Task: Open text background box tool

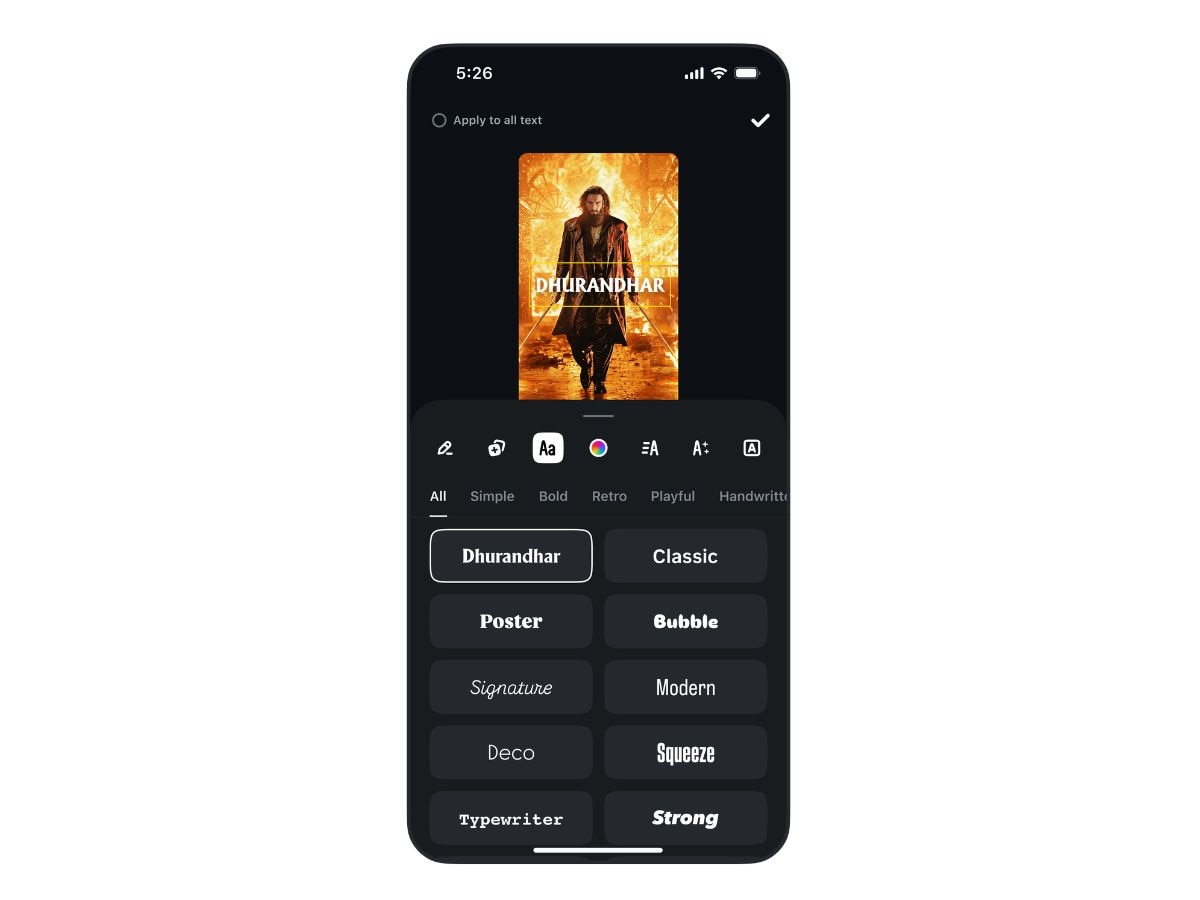Action: 752,448
